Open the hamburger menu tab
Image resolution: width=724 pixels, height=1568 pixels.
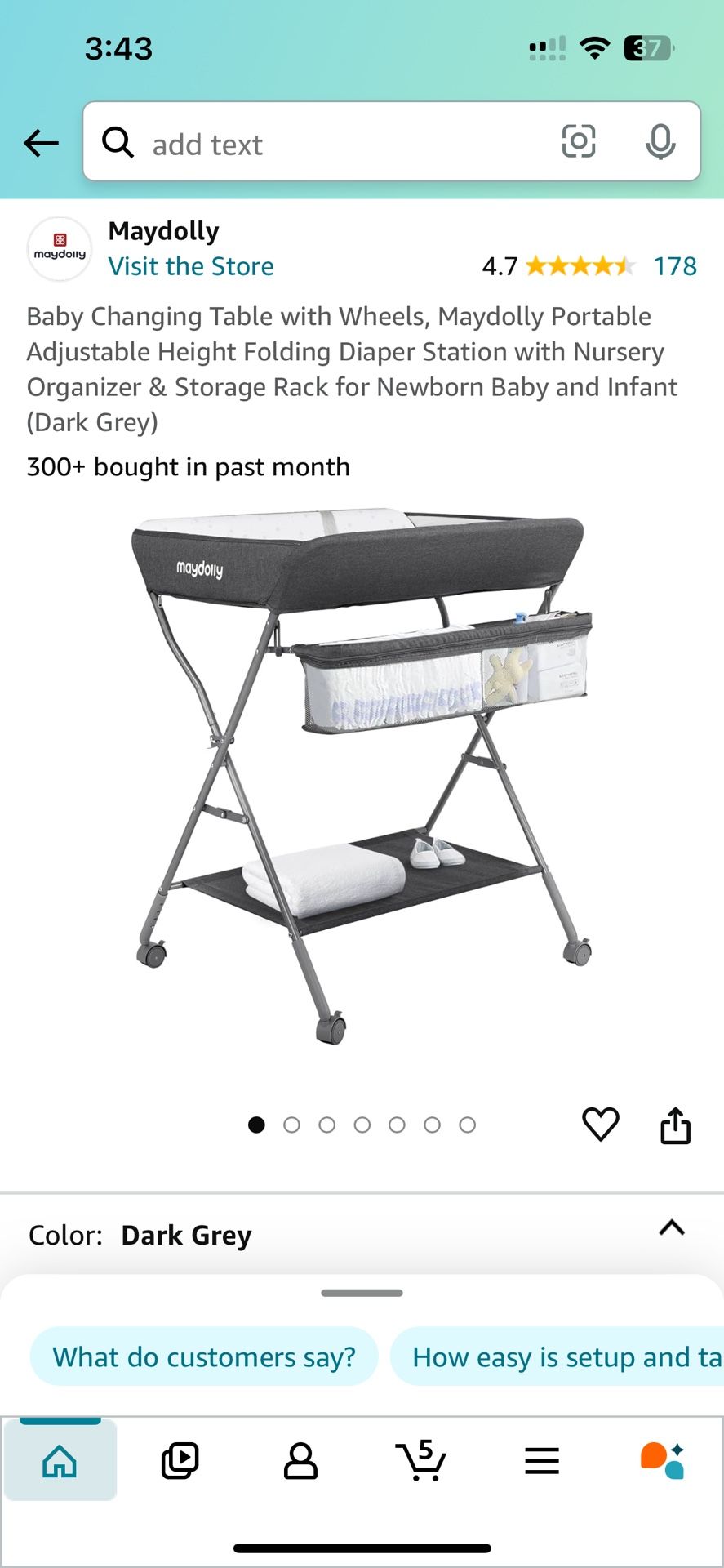(542, 1460)
